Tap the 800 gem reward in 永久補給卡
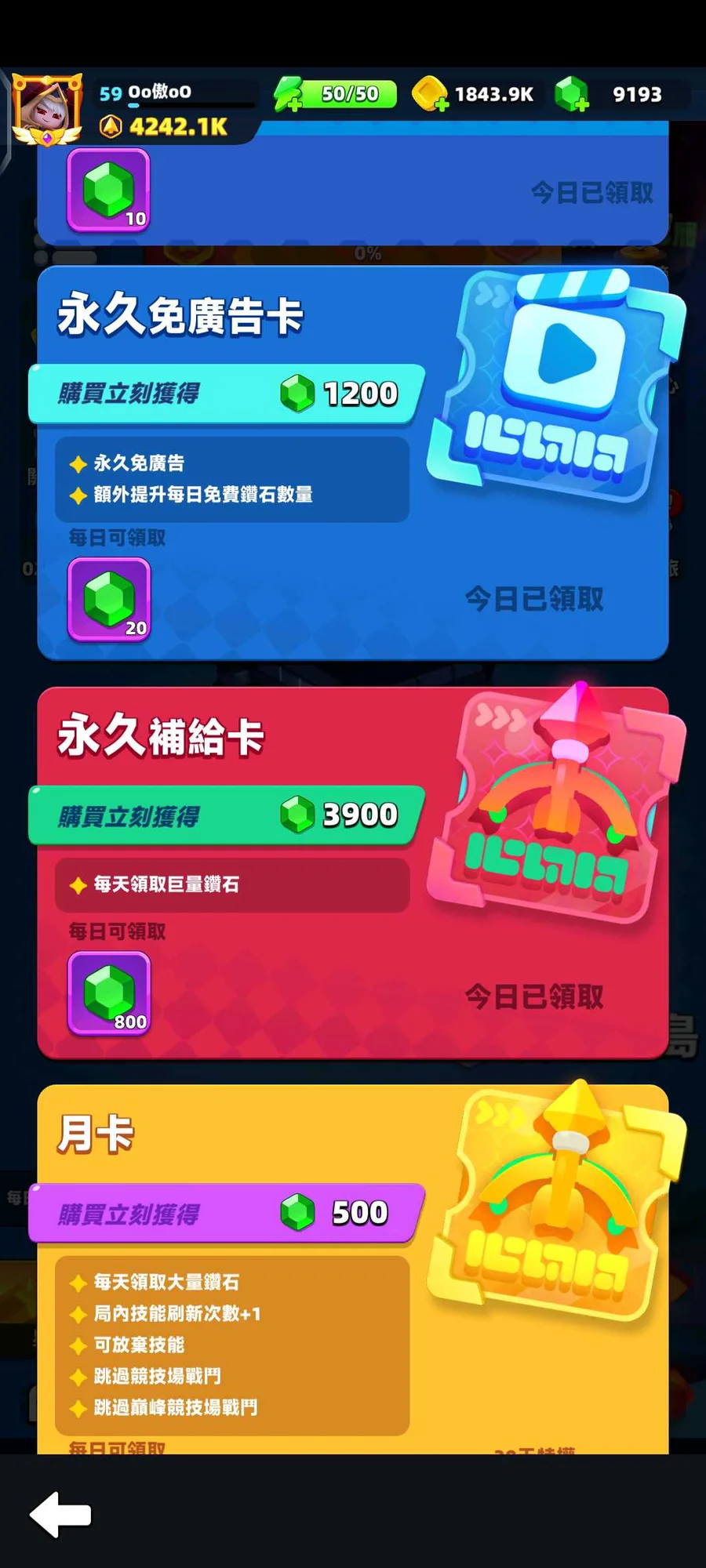The height and width of the screenshot is (1568, 706). (x=109, y=993)
